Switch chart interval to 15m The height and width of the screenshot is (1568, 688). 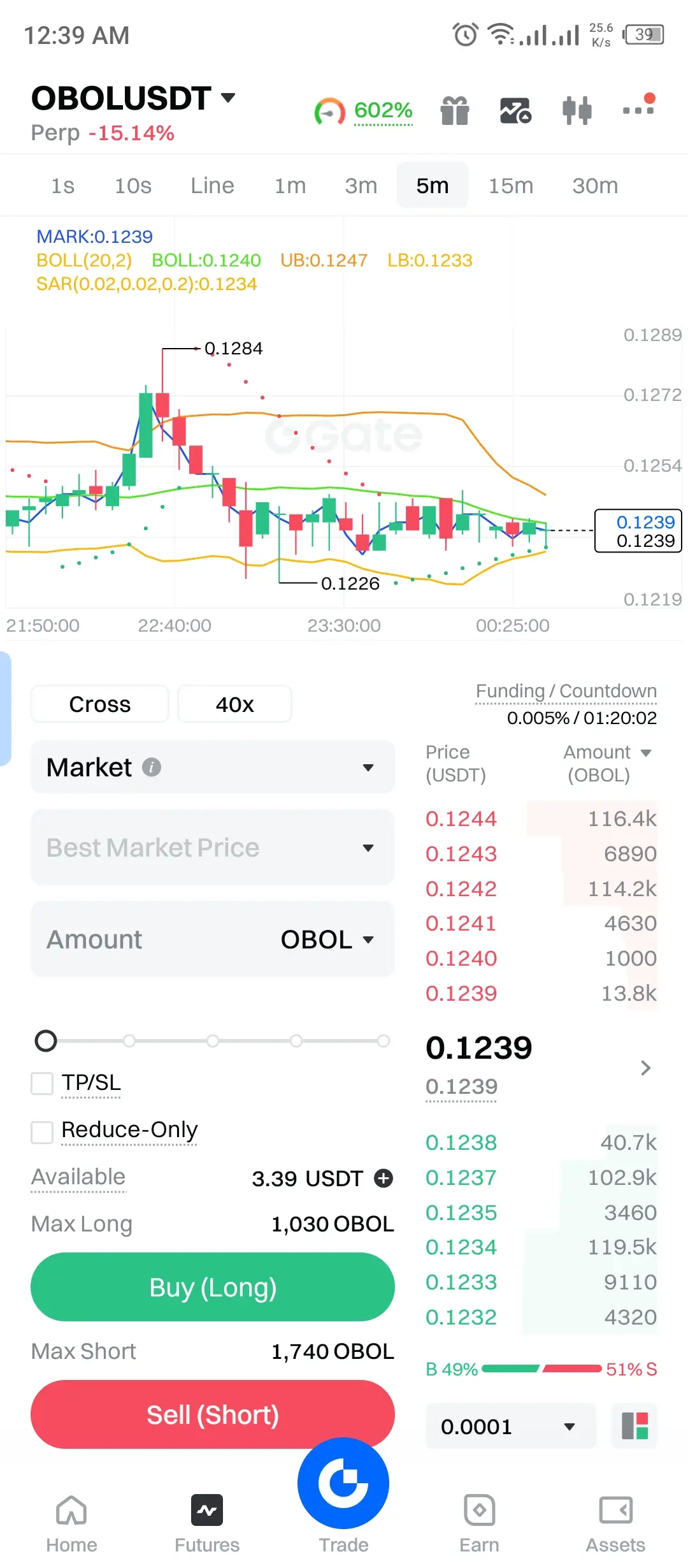pyautogui.click(x=510, y=185)
